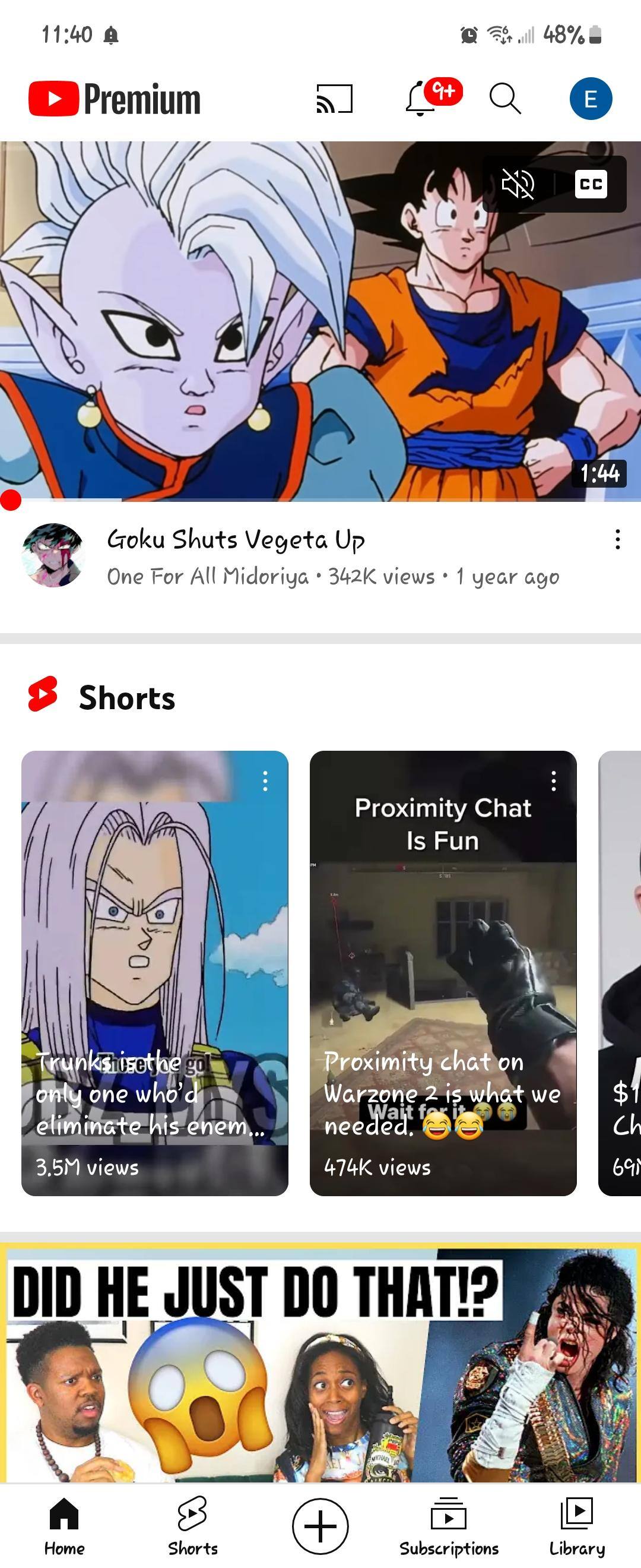
Task: Open options for Goku Shuts Vegeta Up
Action: pyautogui.click(x=617, y=539)
